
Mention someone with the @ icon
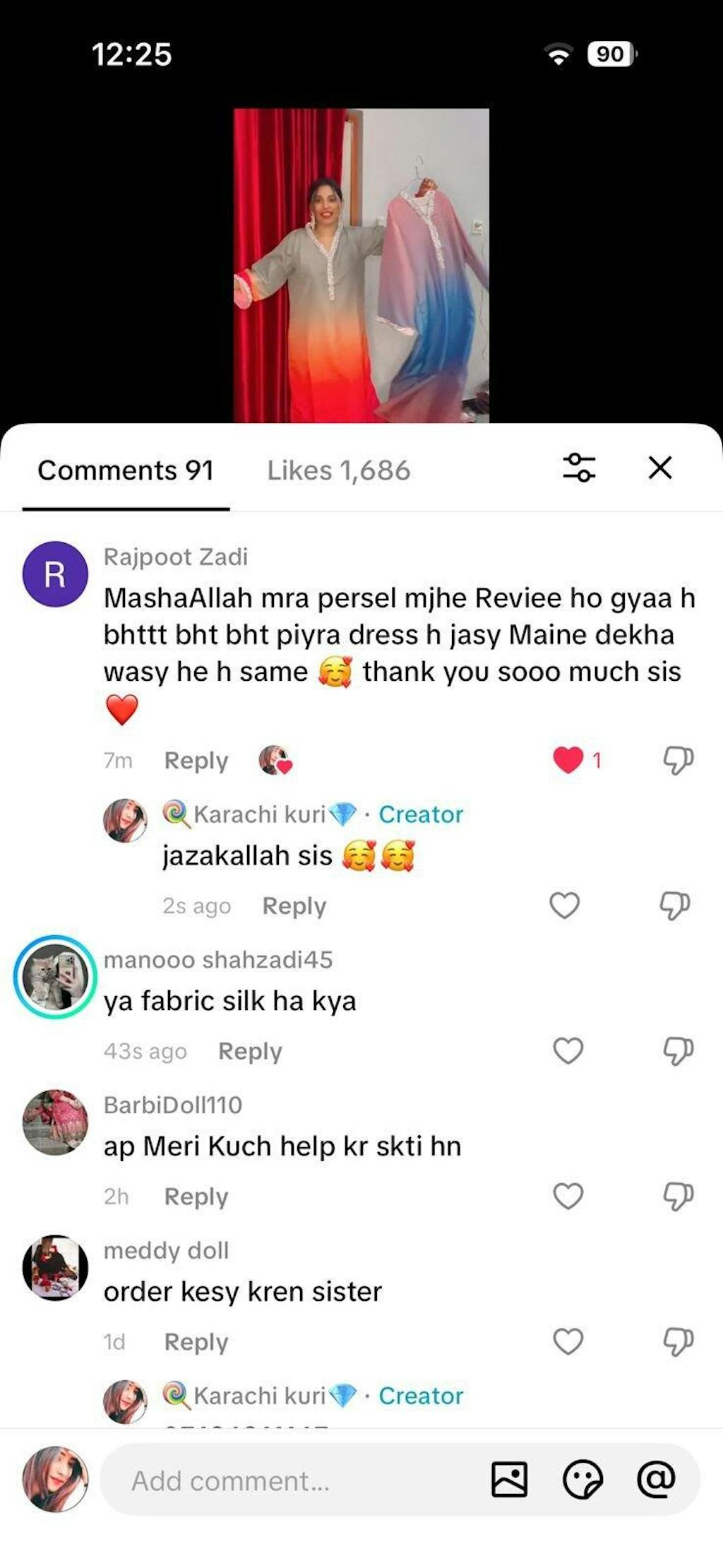(656, 1480)
